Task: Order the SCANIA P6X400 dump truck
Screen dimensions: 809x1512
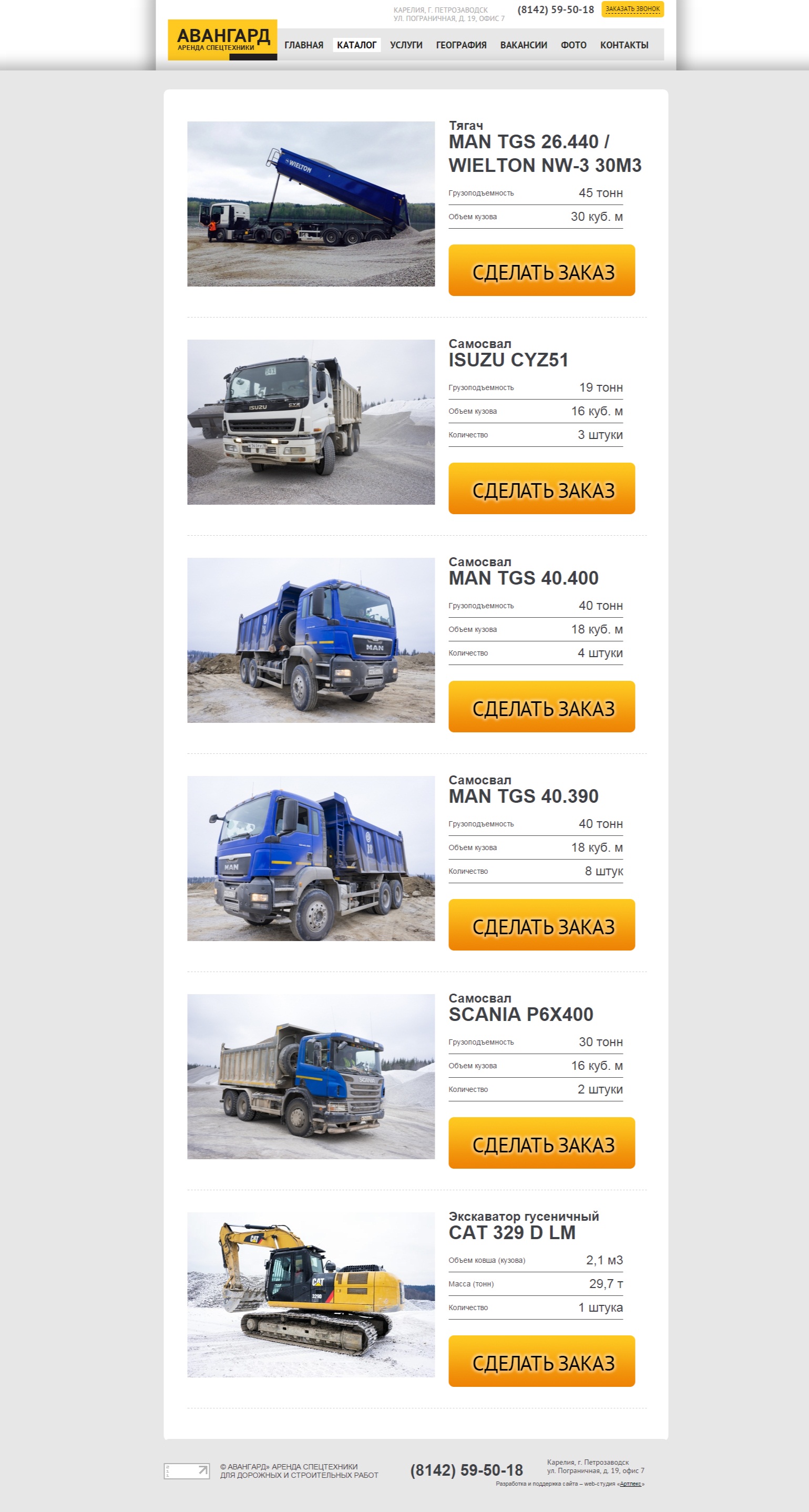Action: [x=541, y=1143]
